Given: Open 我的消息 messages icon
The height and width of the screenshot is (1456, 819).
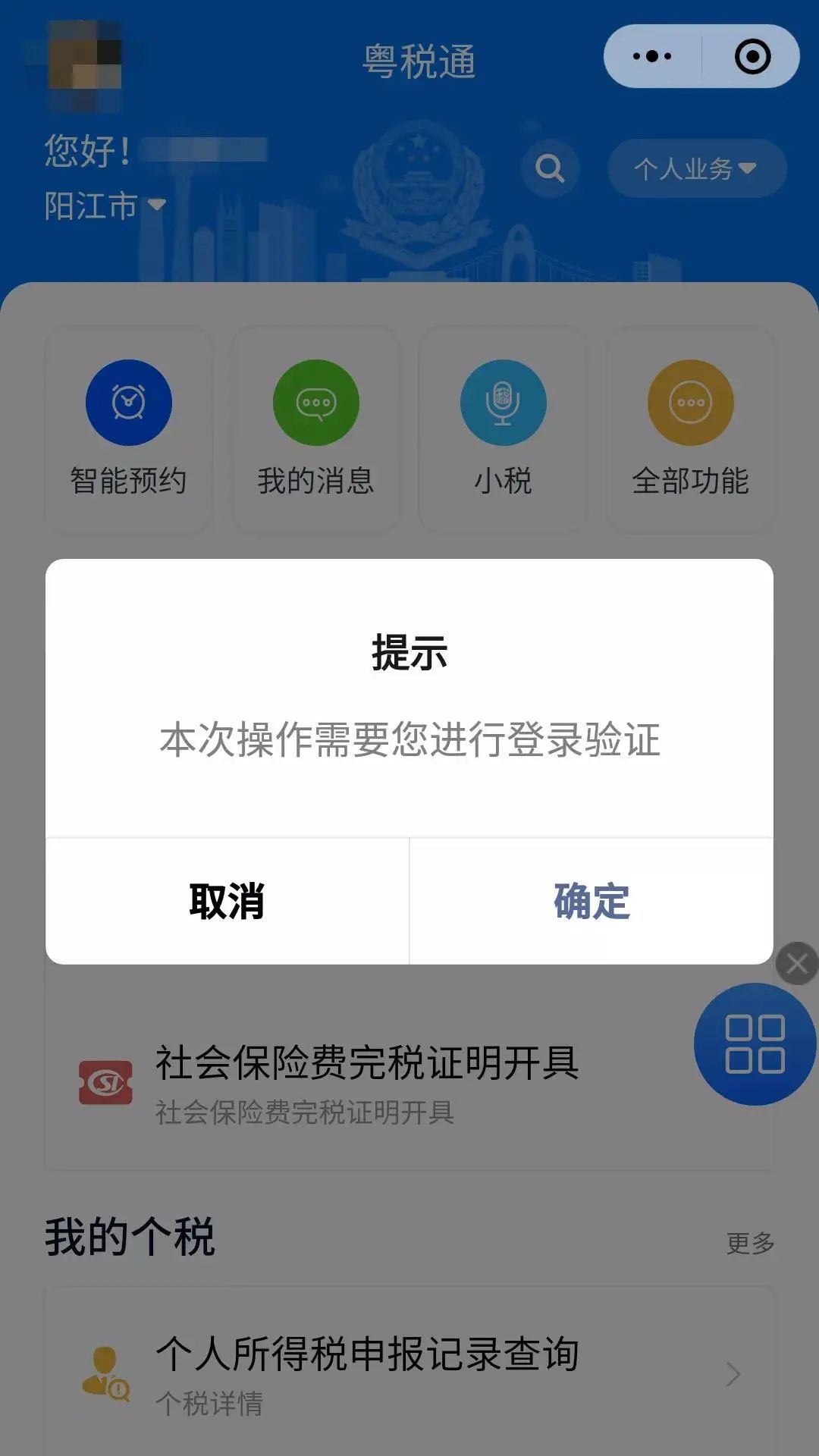Looking at the screenshot, I should click(315, 403).
